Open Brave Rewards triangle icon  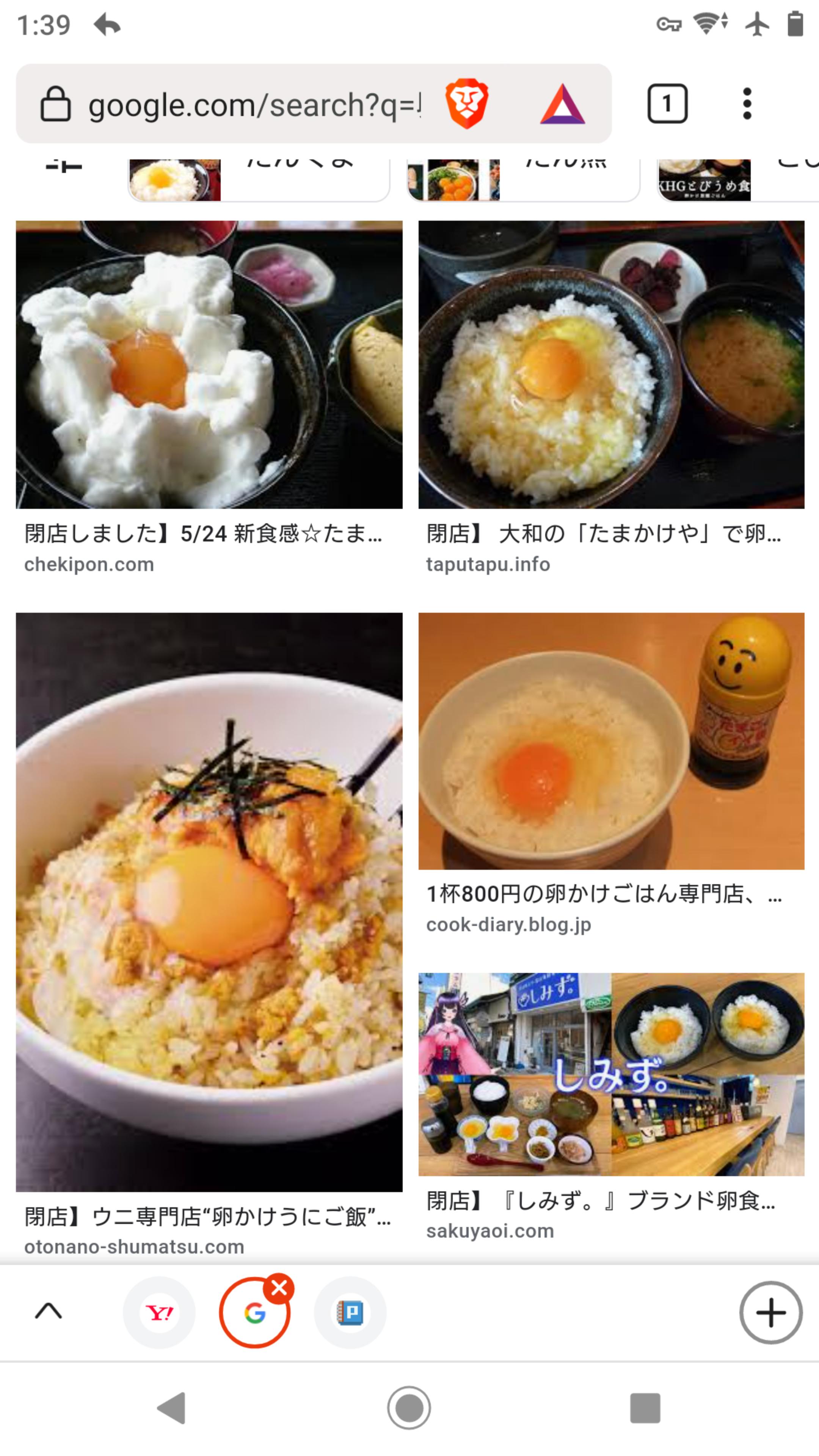coord(562,105)
